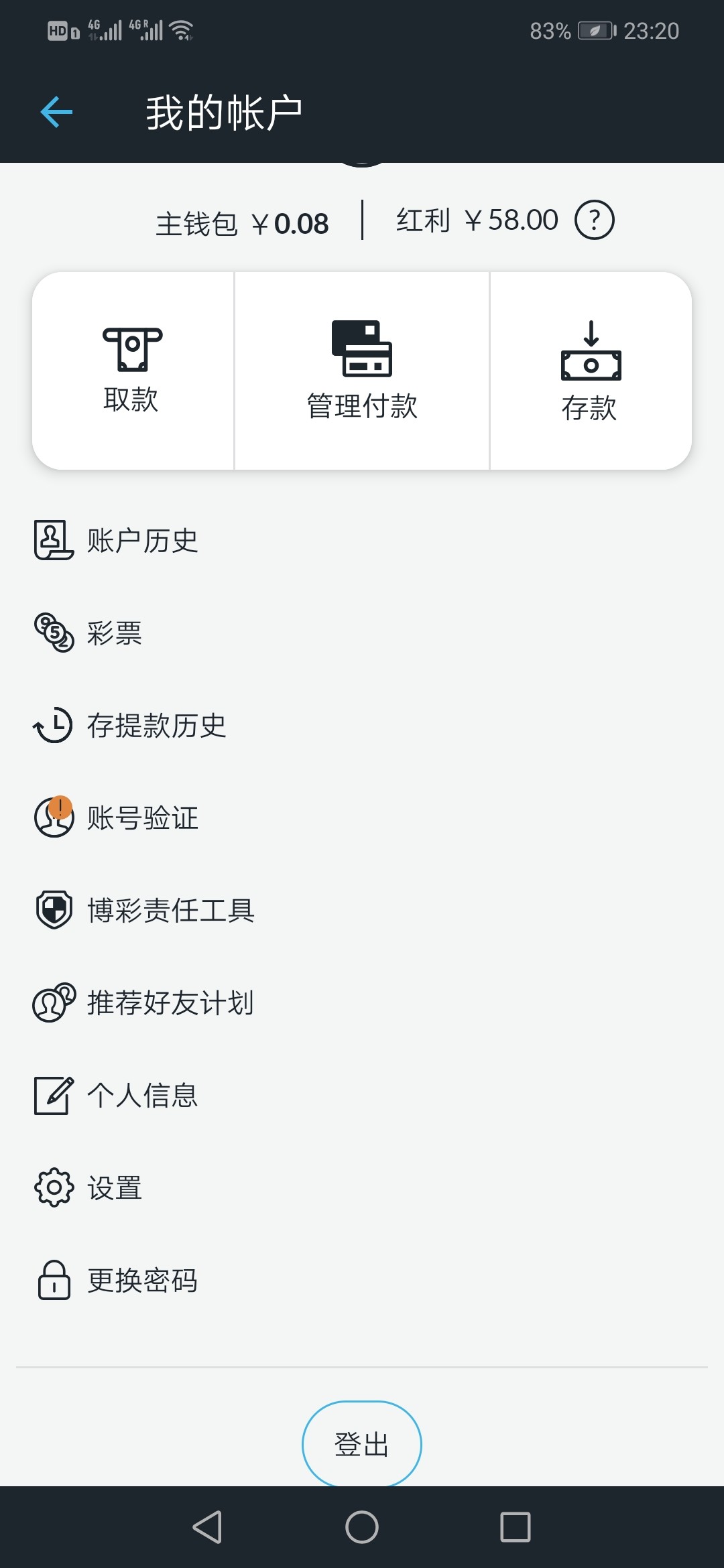Open the 红利 bonus question mark
The height and width of the screenshot is (1568, 724).
click(595, 220)
